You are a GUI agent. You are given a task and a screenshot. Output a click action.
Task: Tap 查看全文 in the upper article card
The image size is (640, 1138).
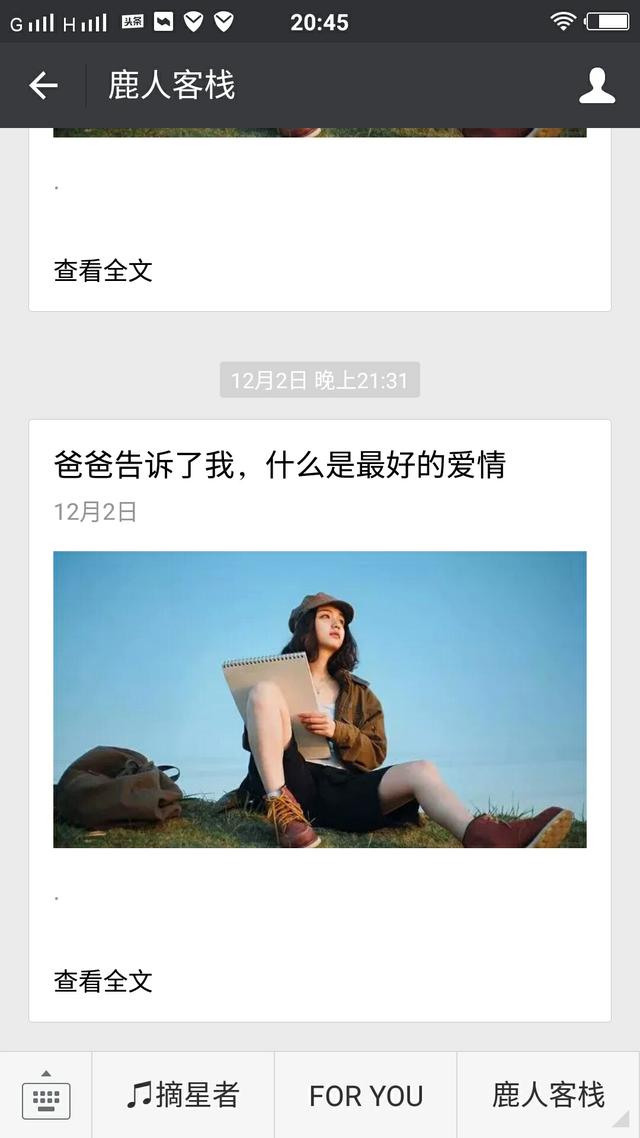tap(103, 270)
